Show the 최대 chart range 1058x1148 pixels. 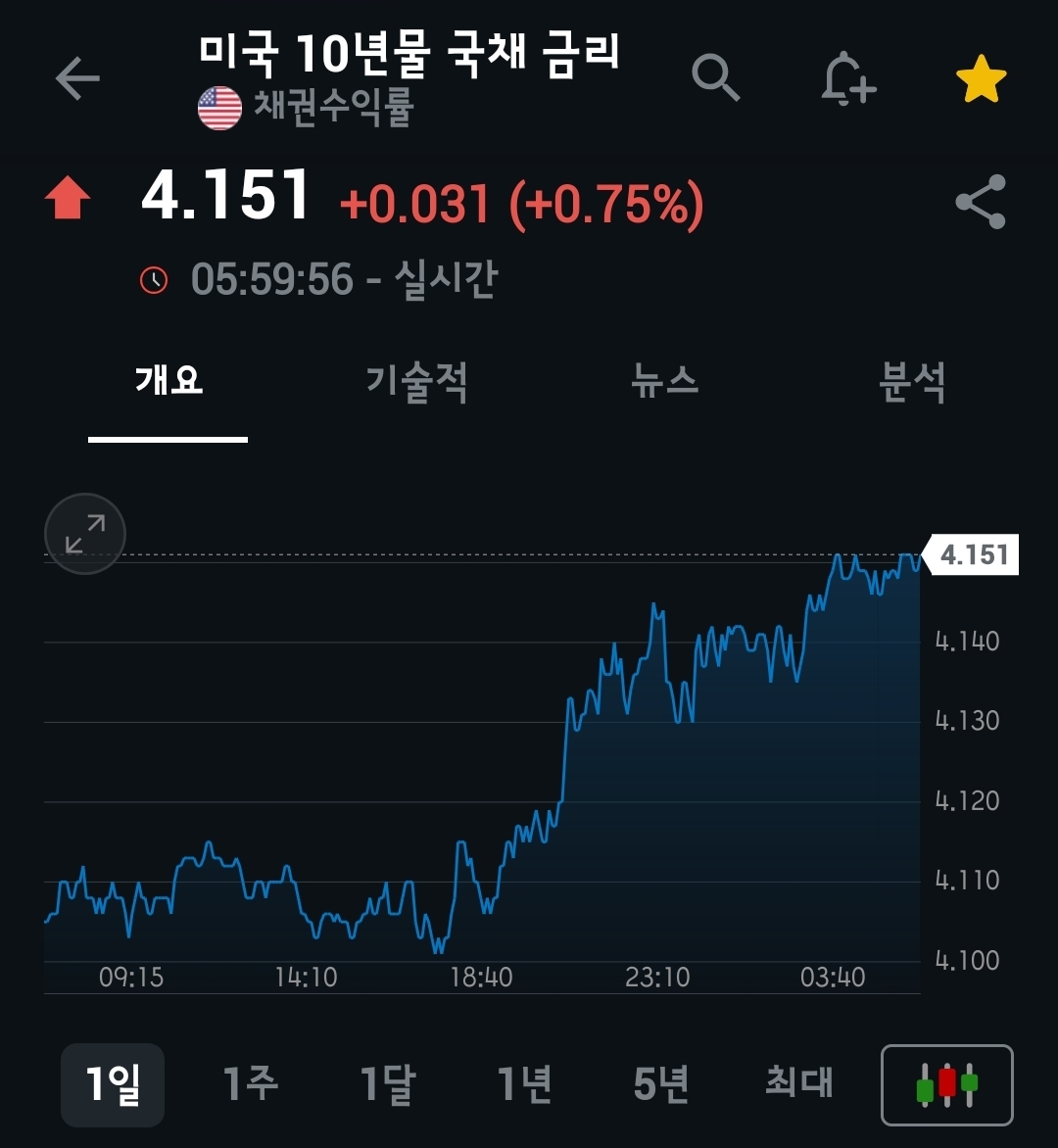point(798,1082)
